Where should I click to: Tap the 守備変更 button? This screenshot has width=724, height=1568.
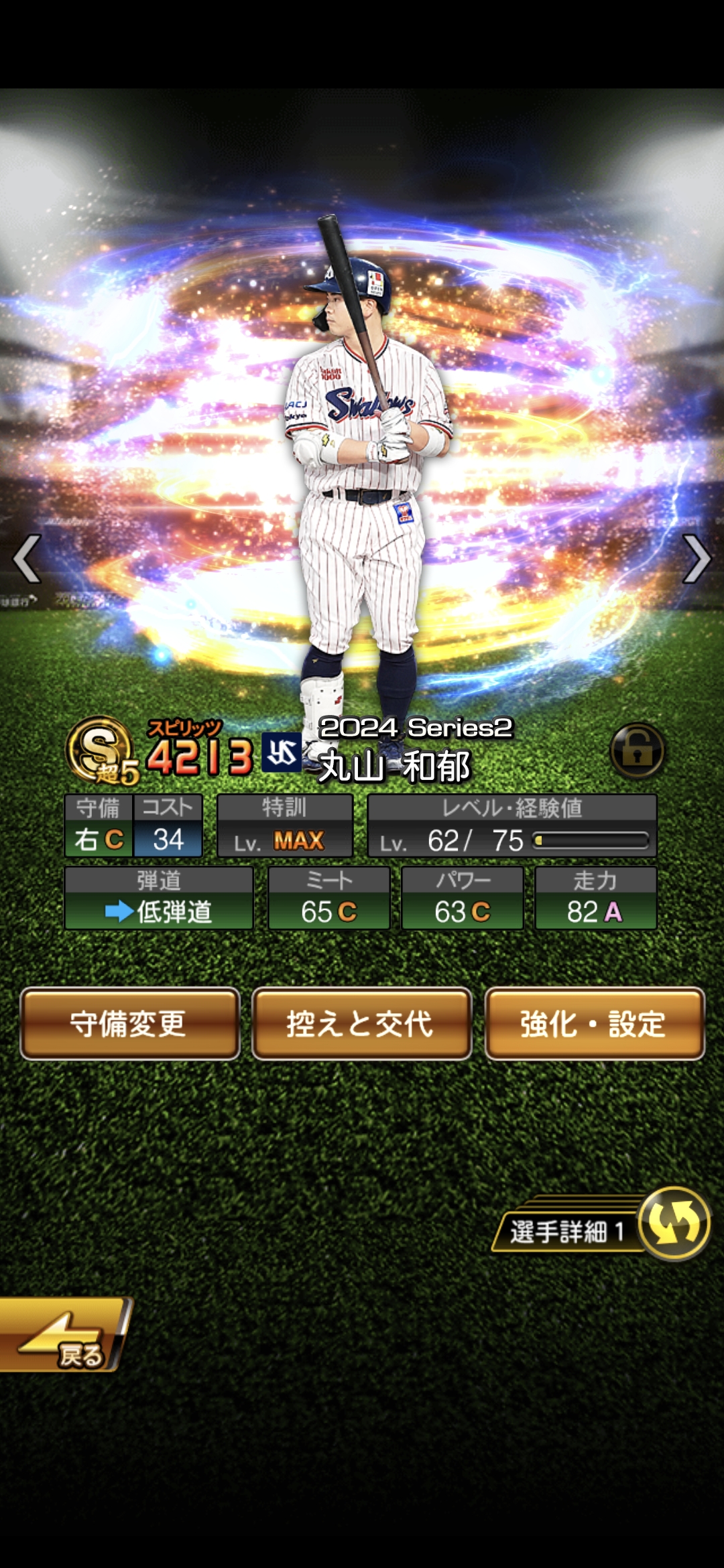click(x=130, y=1024)
